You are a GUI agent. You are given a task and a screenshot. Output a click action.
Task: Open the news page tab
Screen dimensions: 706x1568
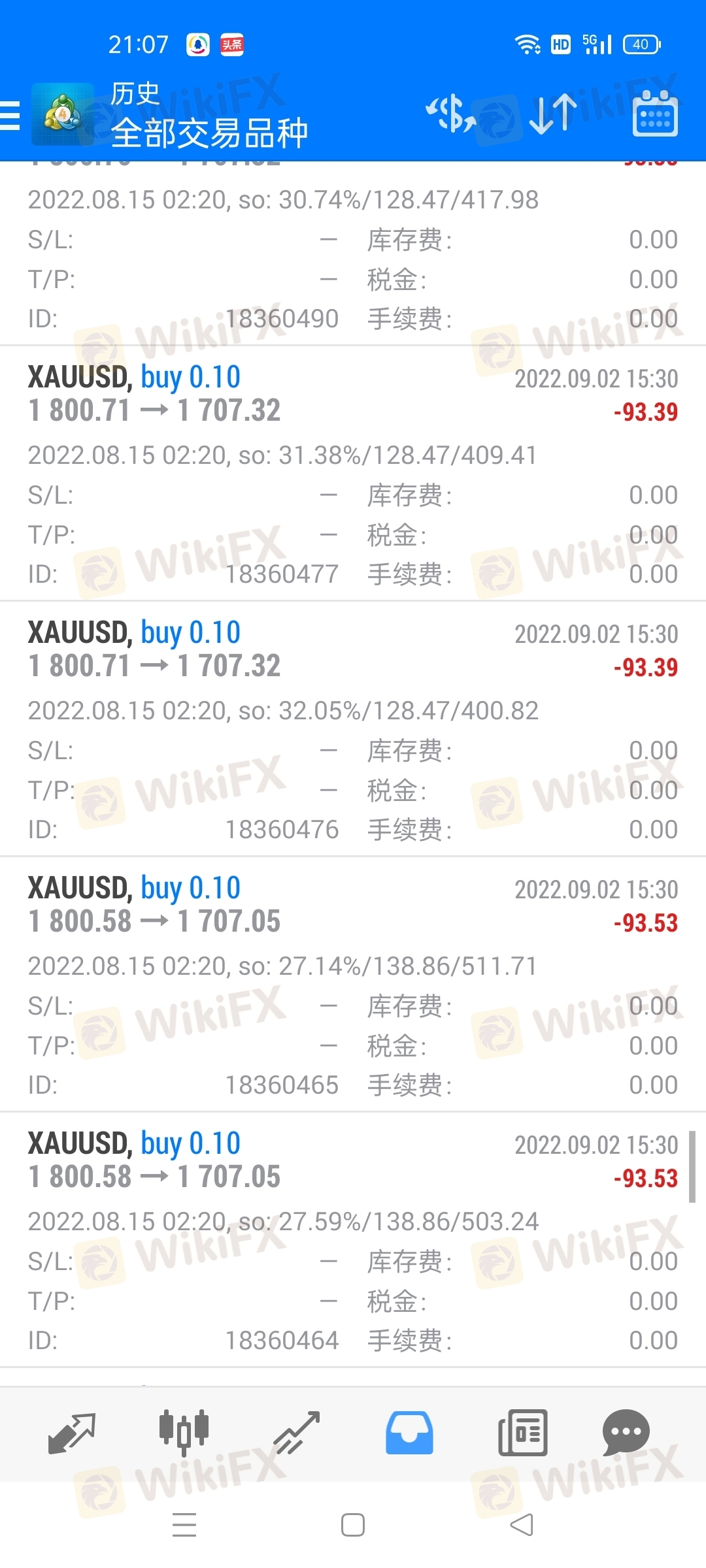pyautogui.click(x=522, y=1433)
